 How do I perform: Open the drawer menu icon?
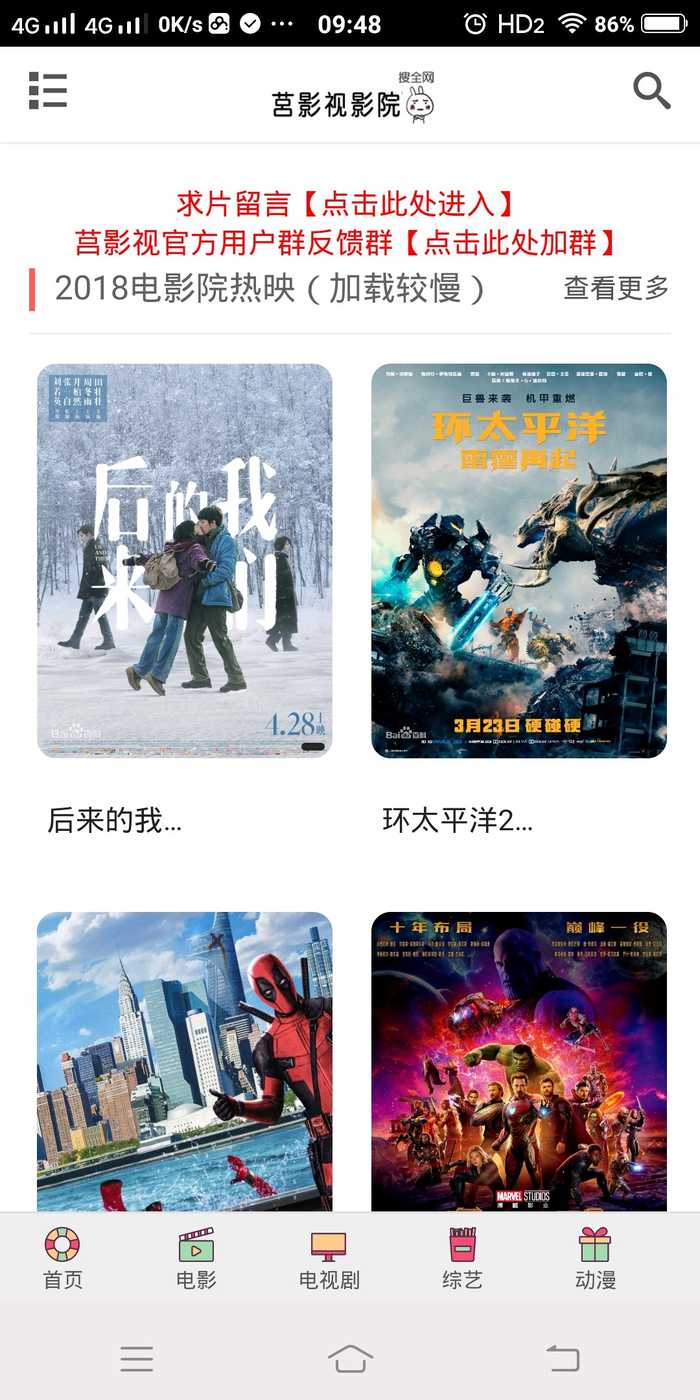(x=48, y=91)
